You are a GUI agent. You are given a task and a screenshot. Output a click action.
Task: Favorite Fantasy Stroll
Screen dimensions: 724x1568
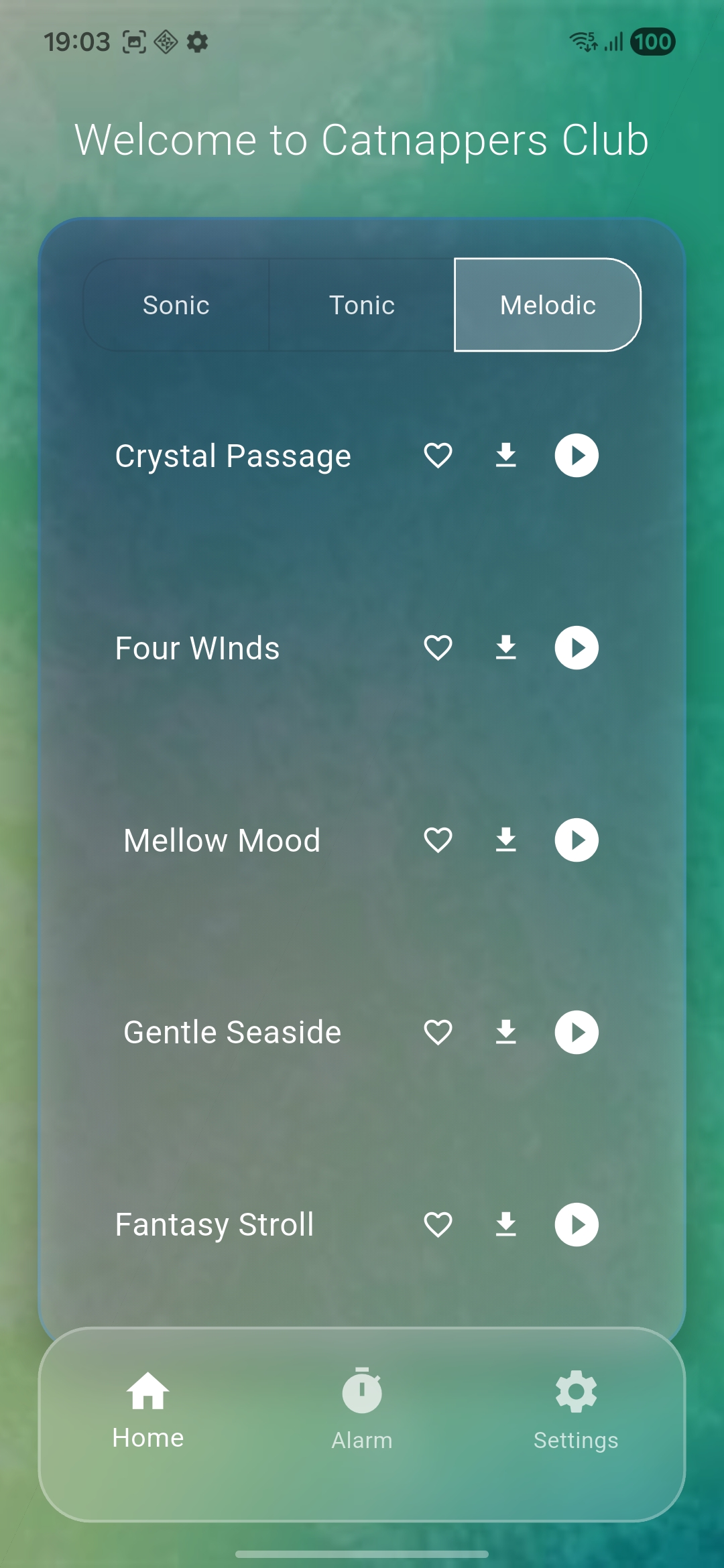tap(438, 1224)
